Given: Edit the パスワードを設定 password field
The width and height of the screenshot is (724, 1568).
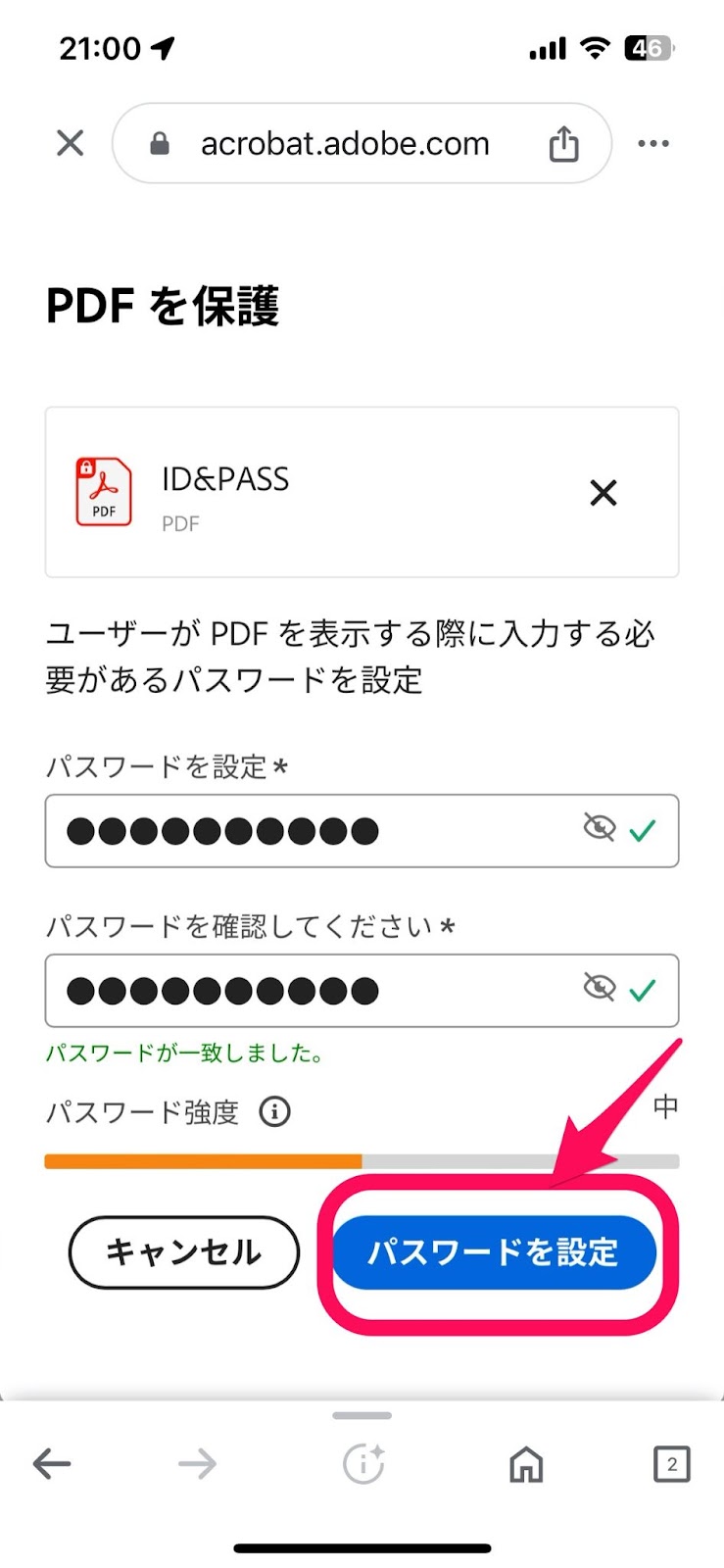Looking at the screenshot, I should (x=362, y=831).
